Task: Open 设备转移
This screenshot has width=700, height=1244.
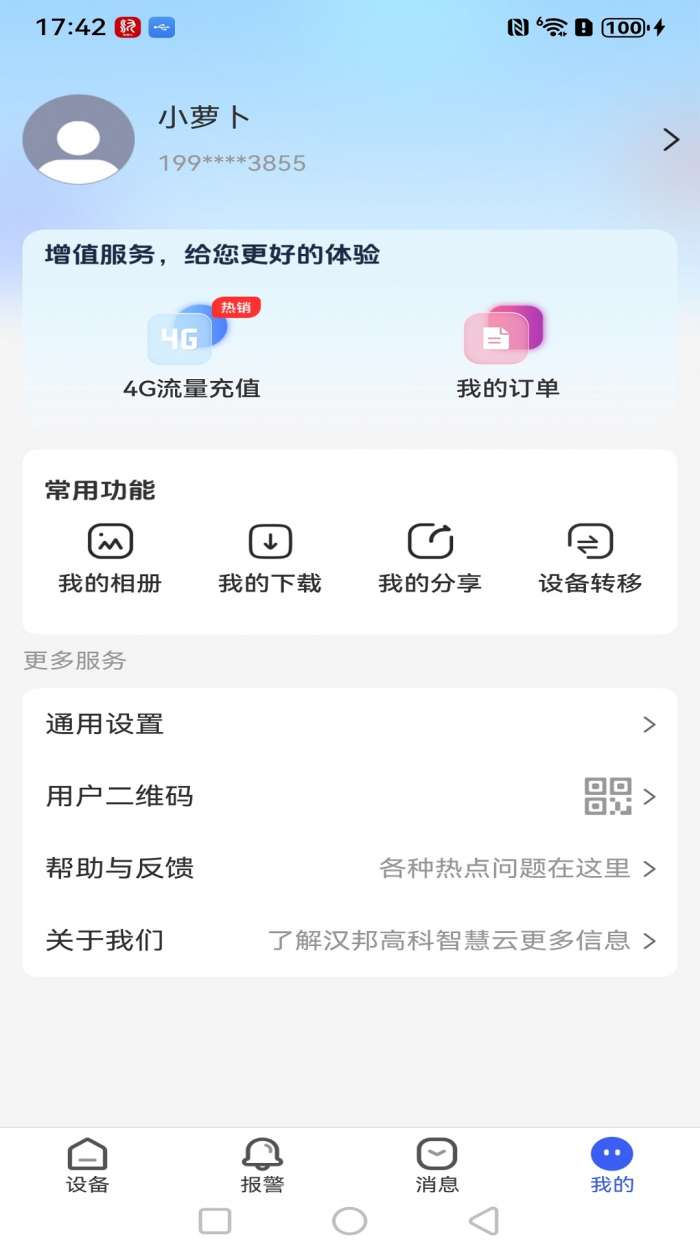Action: pyautogui.click(x=590, y=559)
